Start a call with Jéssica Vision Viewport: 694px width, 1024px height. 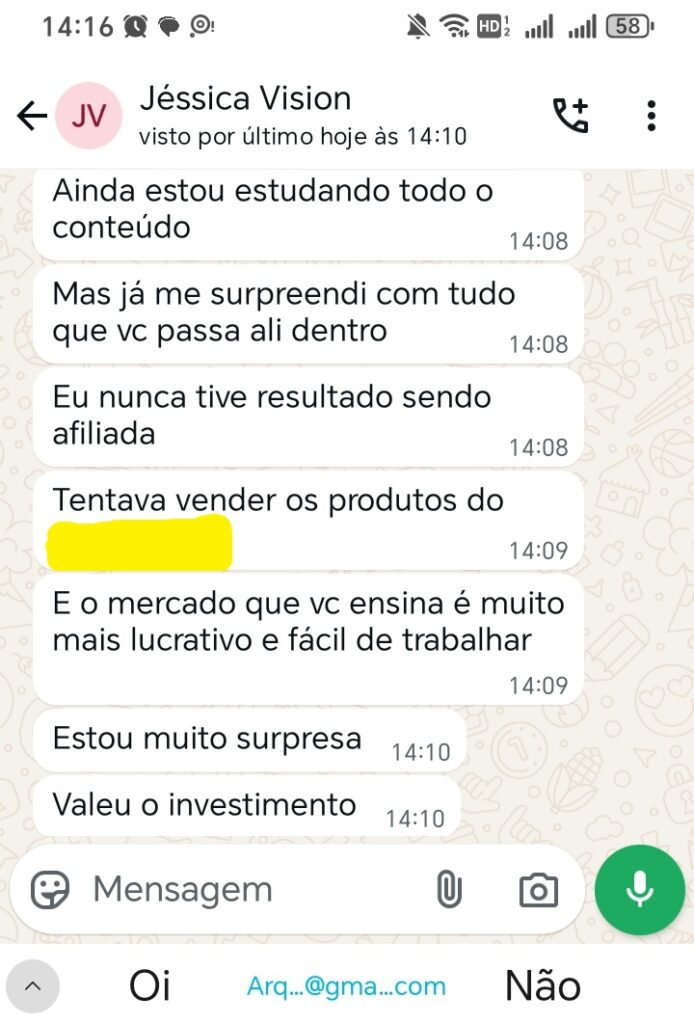tap(571, 116)
